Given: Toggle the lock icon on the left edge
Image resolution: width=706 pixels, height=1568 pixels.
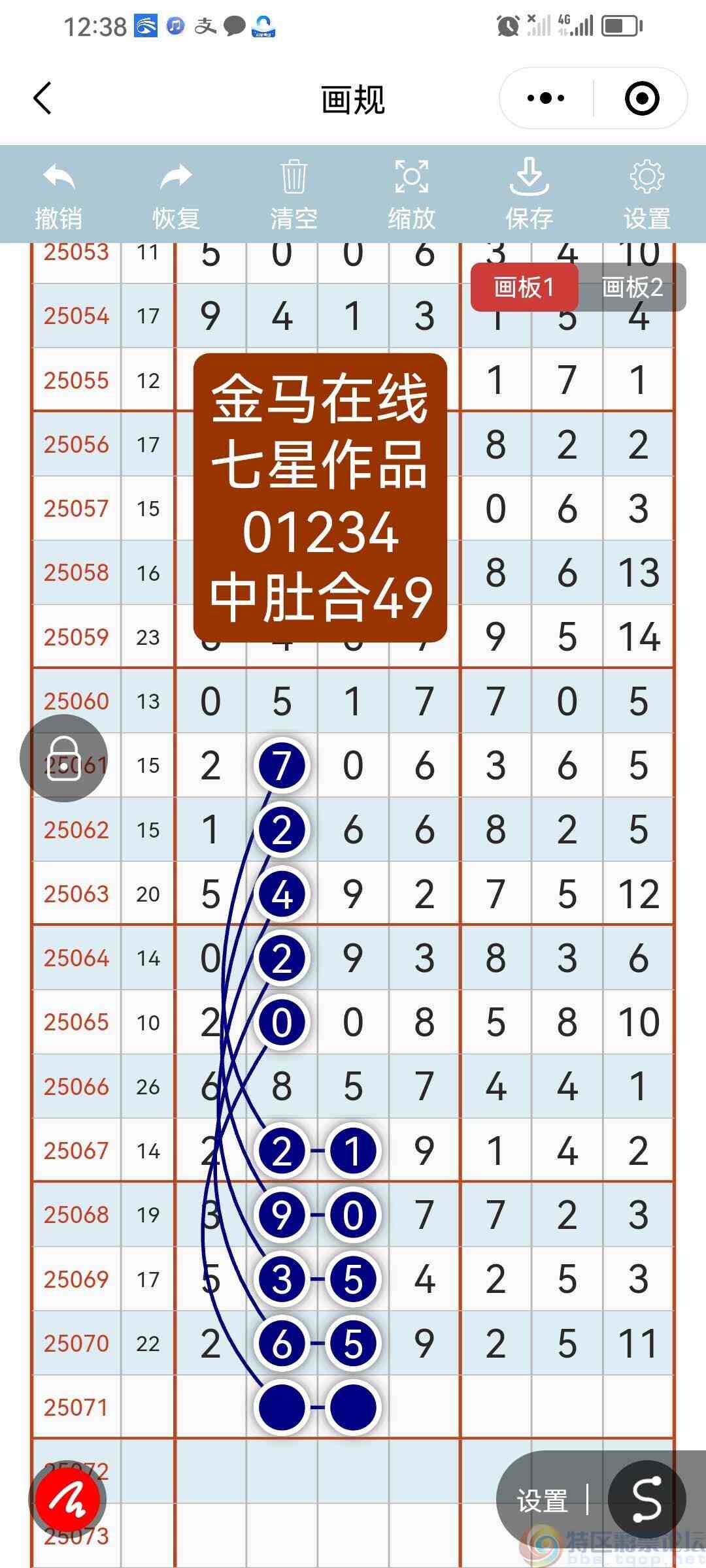Looking at the screenshot, I should [65, 759].
